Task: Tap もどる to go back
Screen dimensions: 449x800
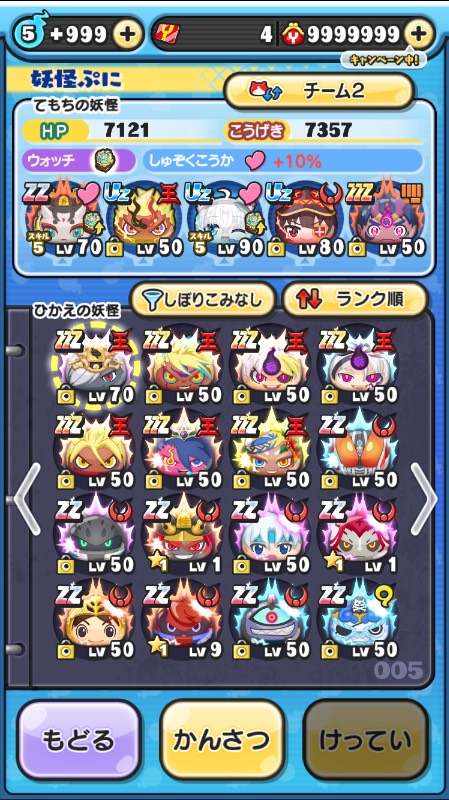Action: coord(78,740)
